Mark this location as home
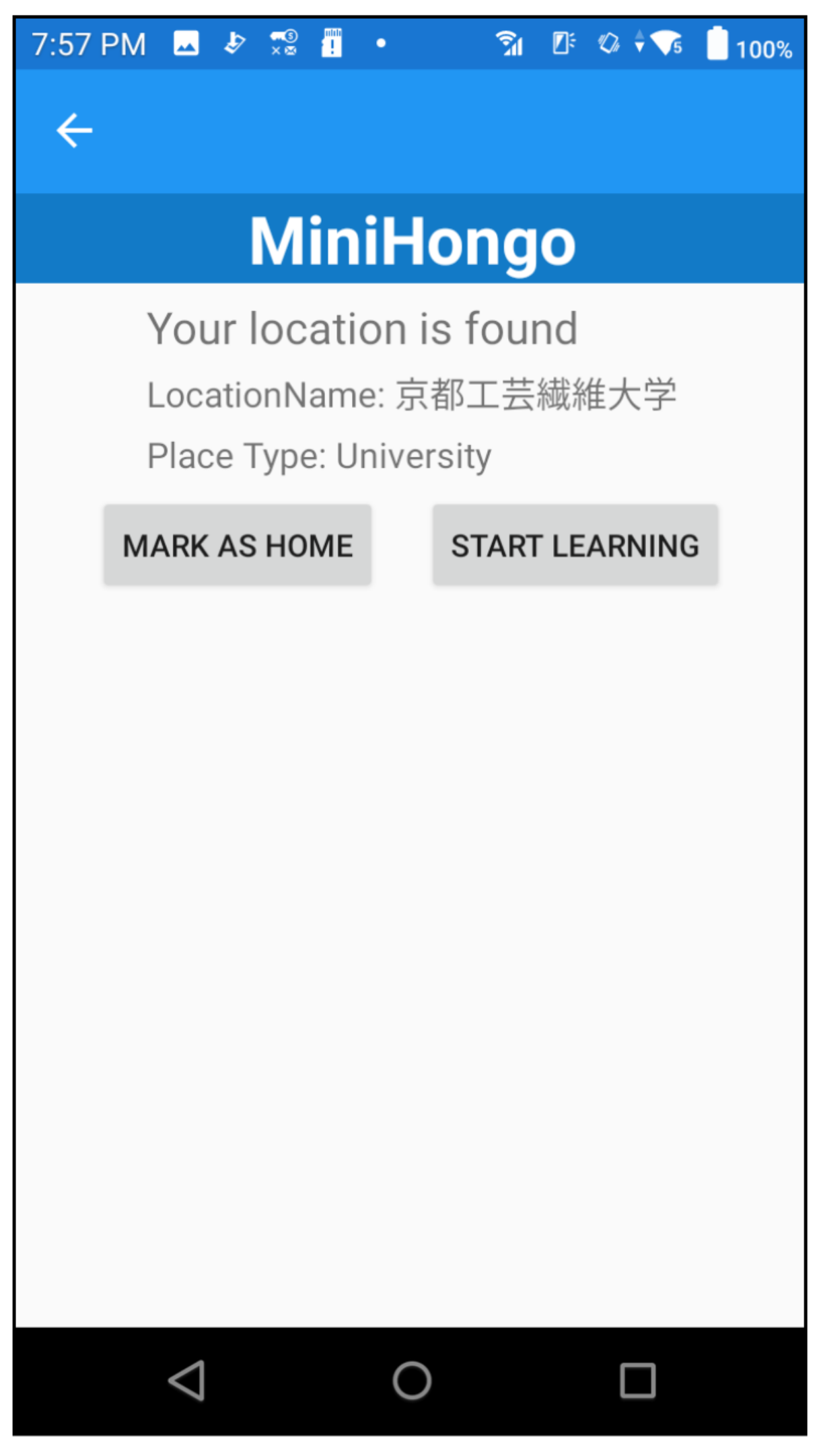 (238, 545)
